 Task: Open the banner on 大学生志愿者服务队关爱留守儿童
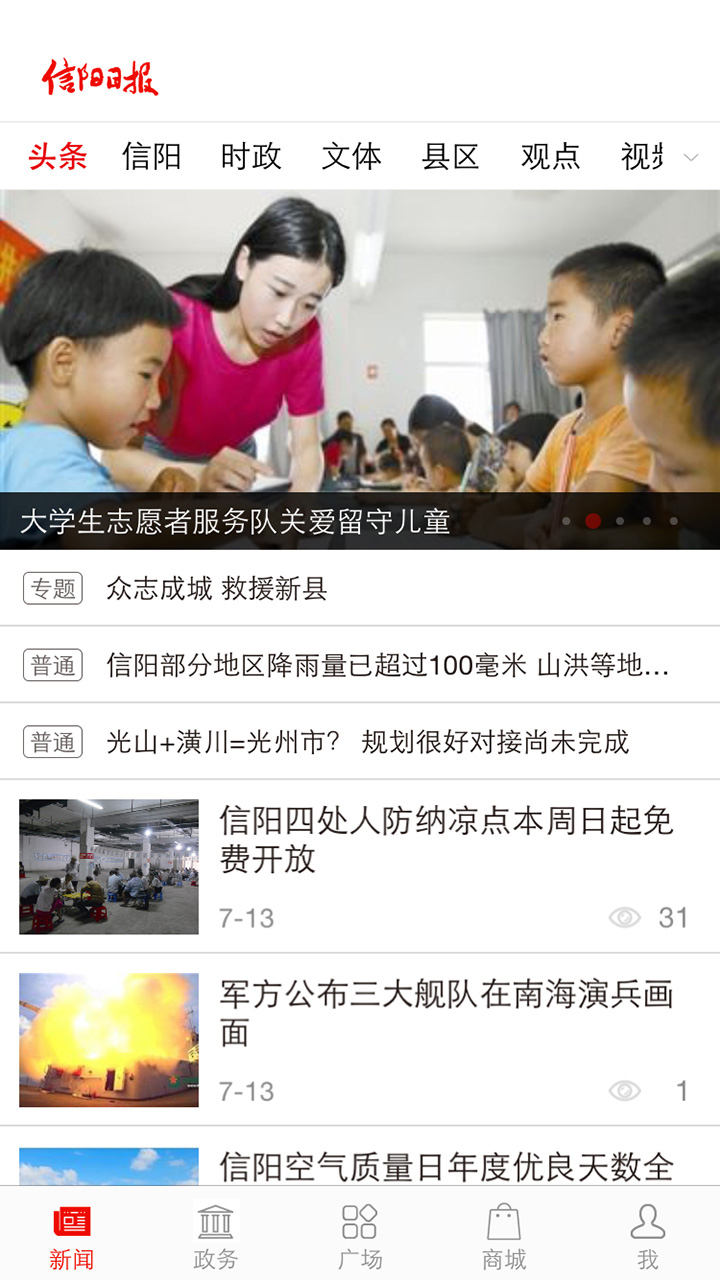(x=360, y=370)
